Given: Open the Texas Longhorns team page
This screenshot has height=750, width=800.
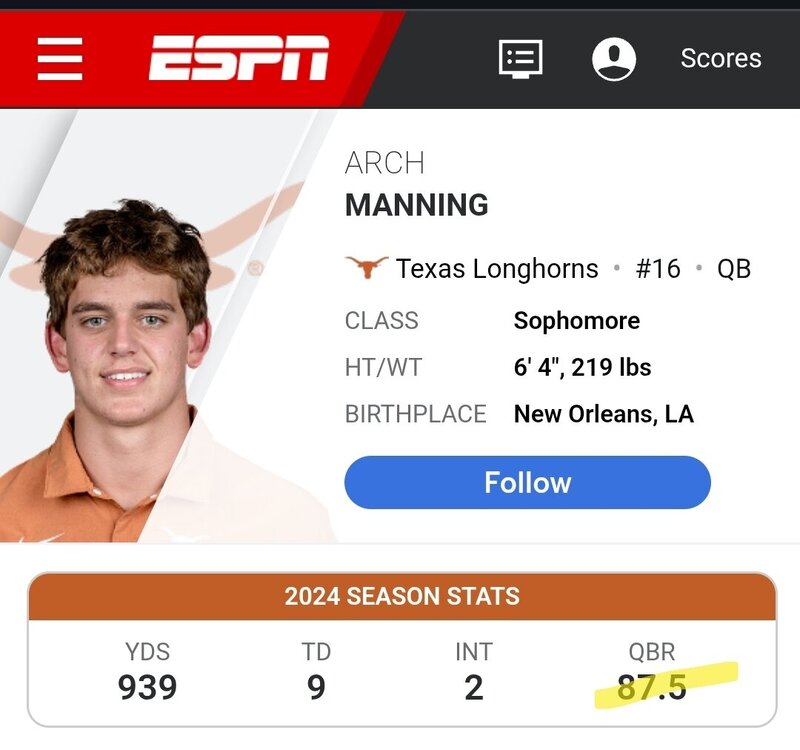Looking at the screenshot, I should [x=496, y=269].
